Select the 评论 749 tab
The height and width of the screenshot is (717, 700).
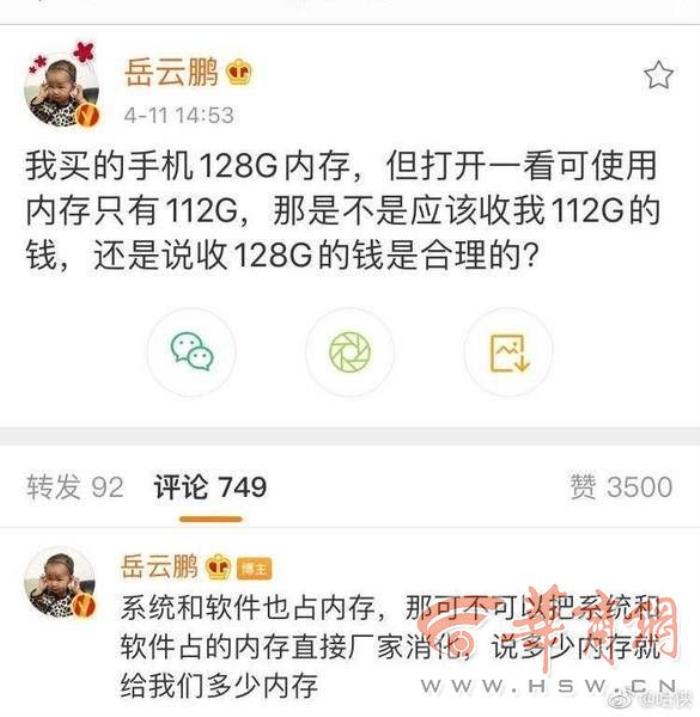tap(210, 487)
